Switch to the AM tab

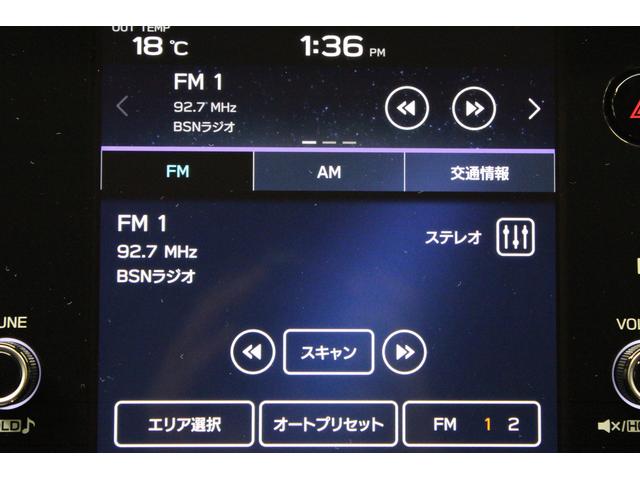[x=329, y=172]
